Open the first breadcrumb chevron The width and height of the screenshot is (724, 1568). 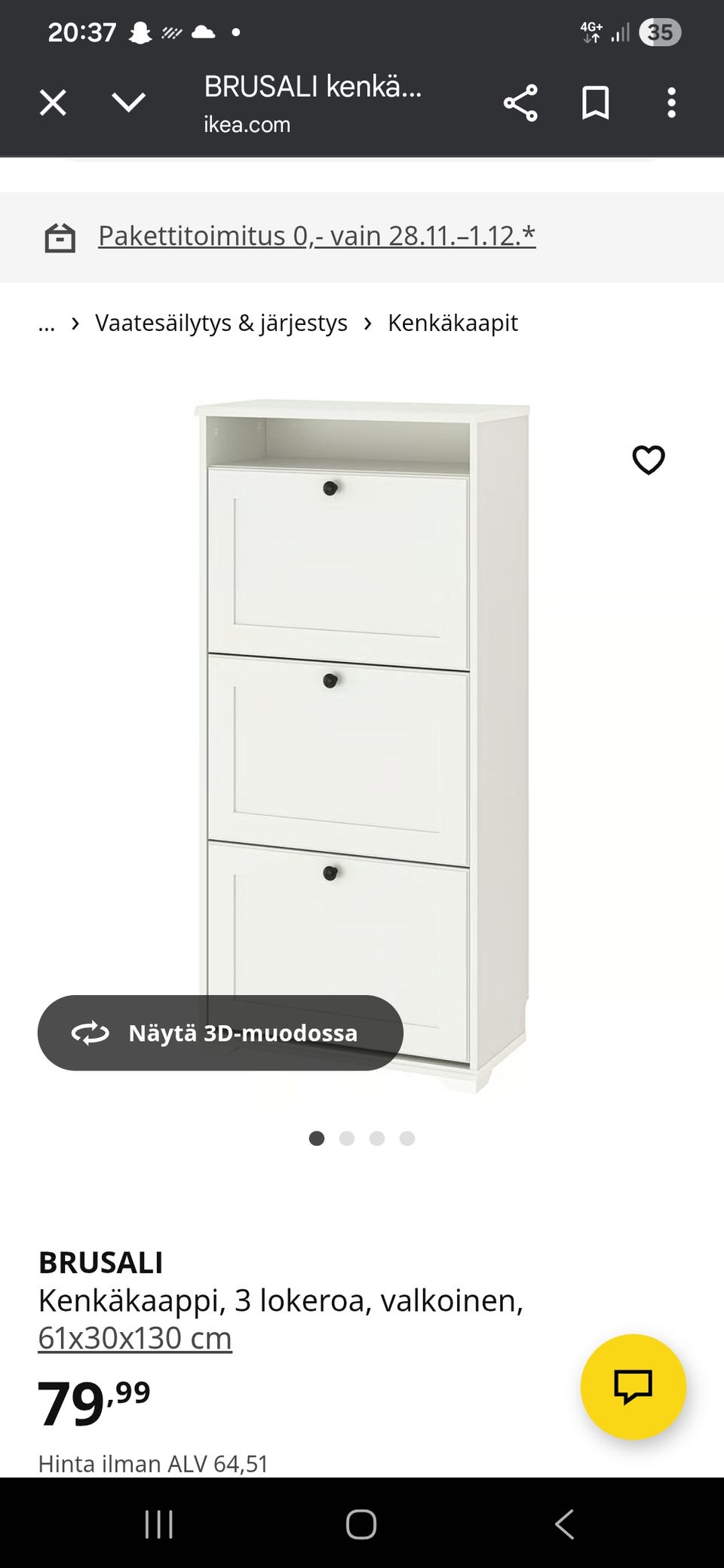(x=74, y=323)
